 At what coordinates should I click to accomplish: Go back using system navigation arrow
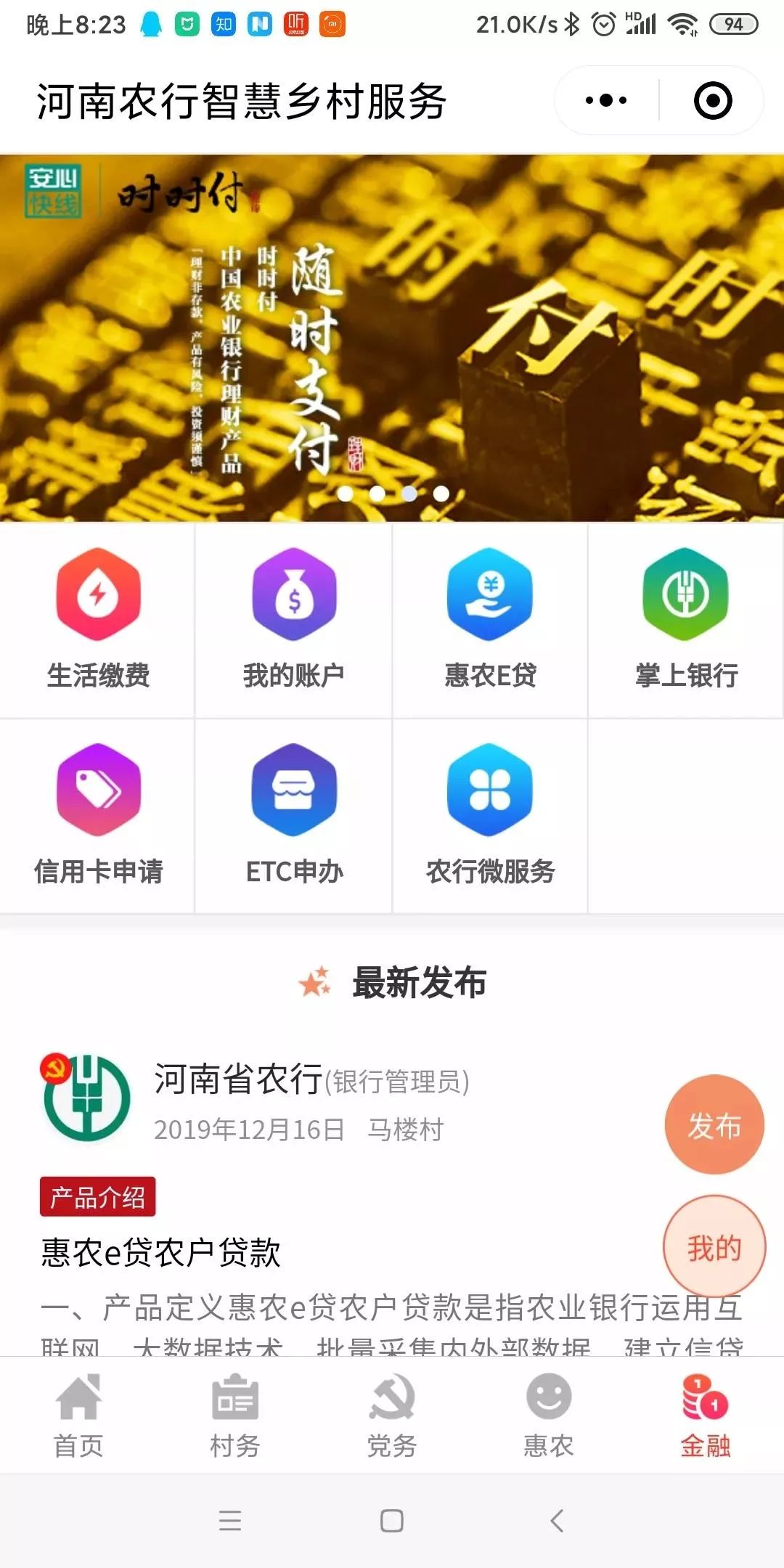(x=557, y=1520)
